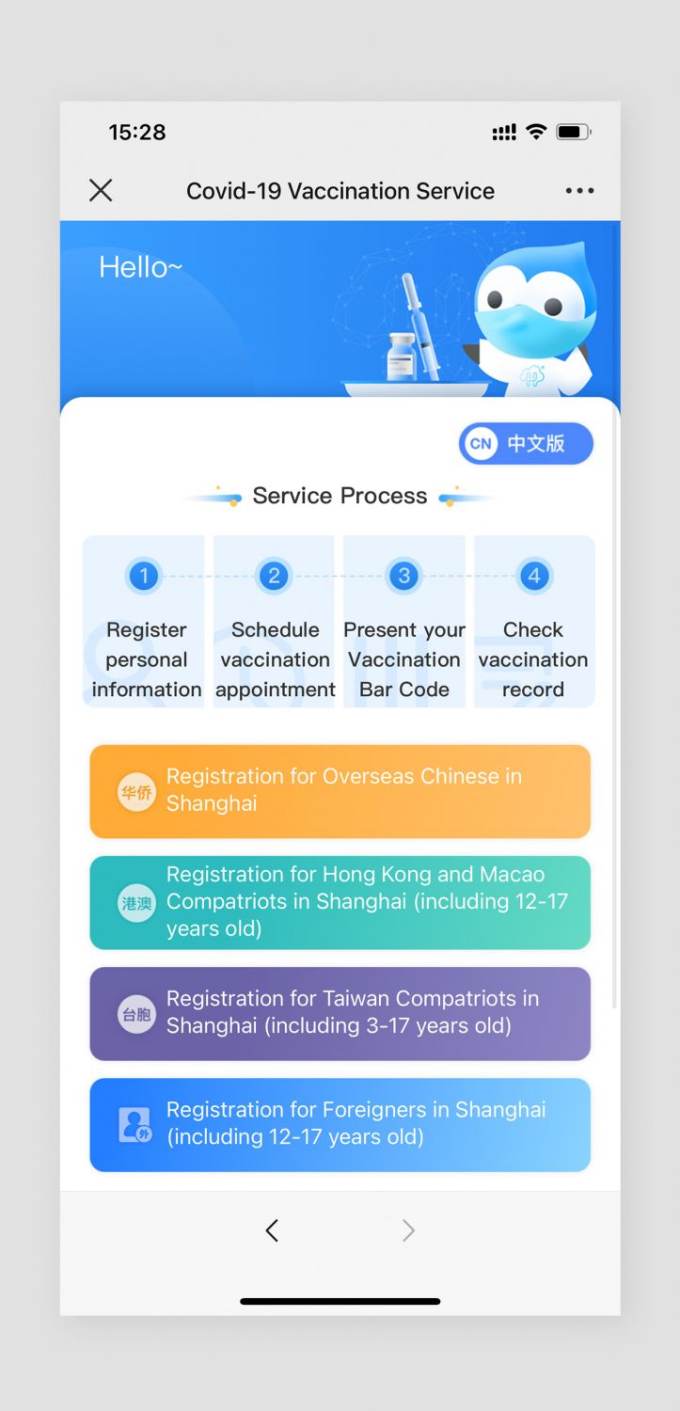Screen dimensions: 680x1411
Task: Open Registration for Taiwan Compatriots in Shanghai
Action: [340, 1012]
